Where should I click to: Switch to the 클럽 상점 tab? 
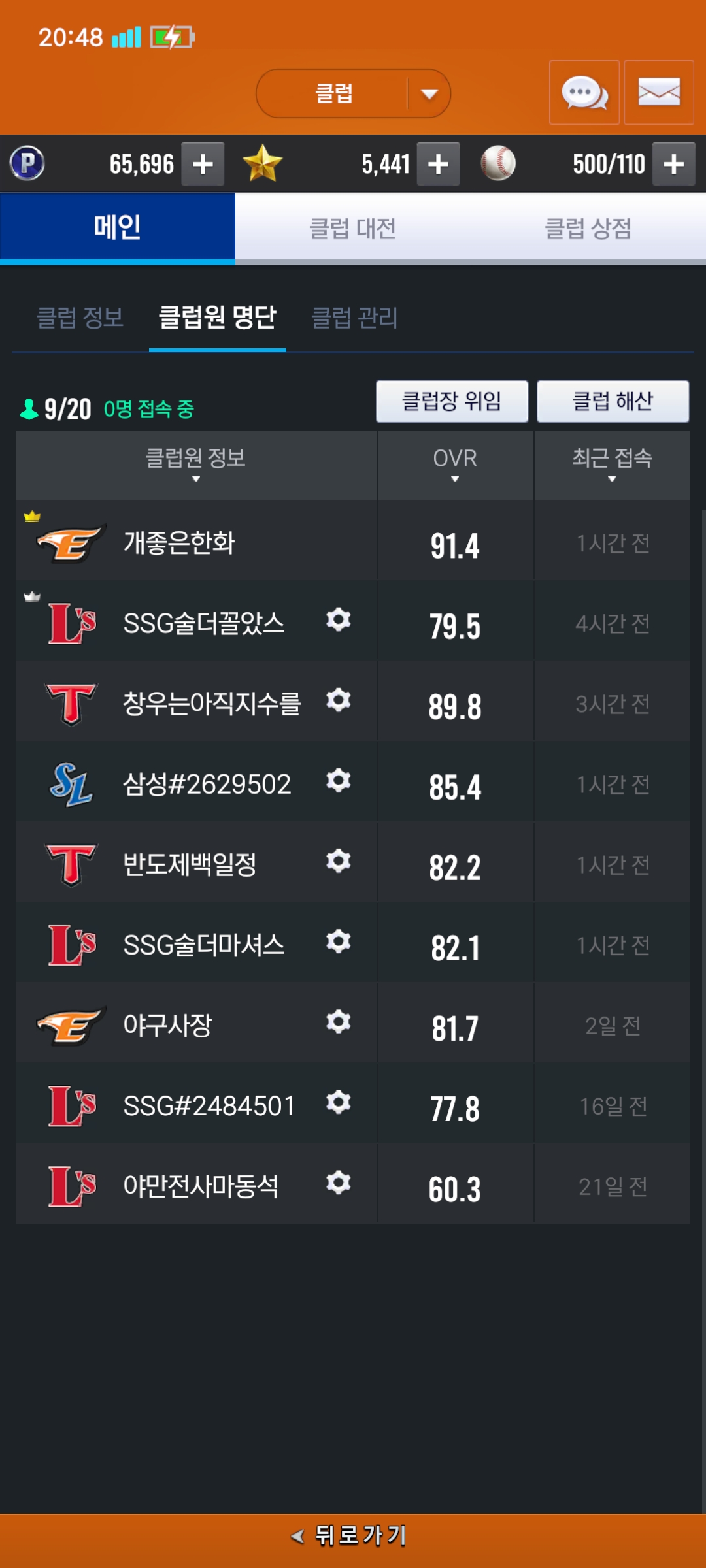click(588, 228)
